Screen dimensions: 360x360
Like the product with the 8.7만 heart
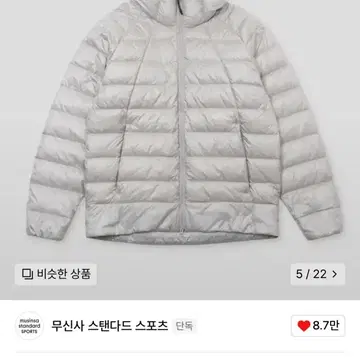tap(318, 326)
